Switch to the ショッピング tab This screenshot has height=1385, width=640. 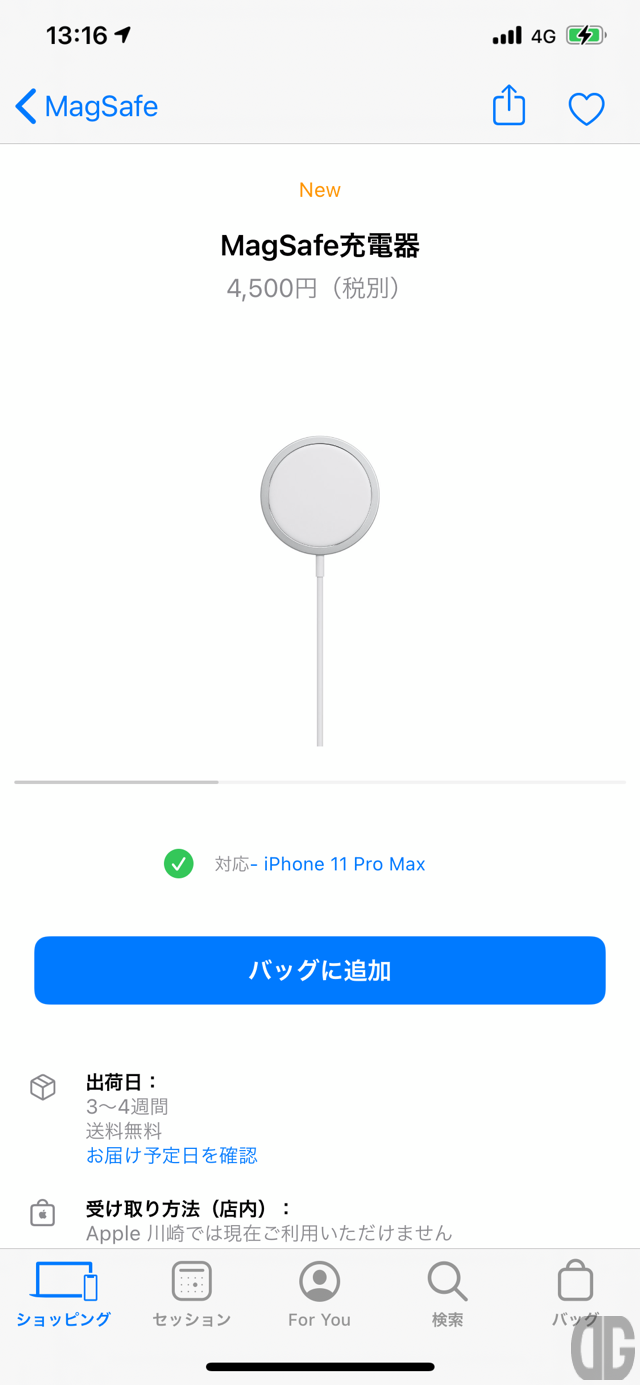pos(64,1294)
